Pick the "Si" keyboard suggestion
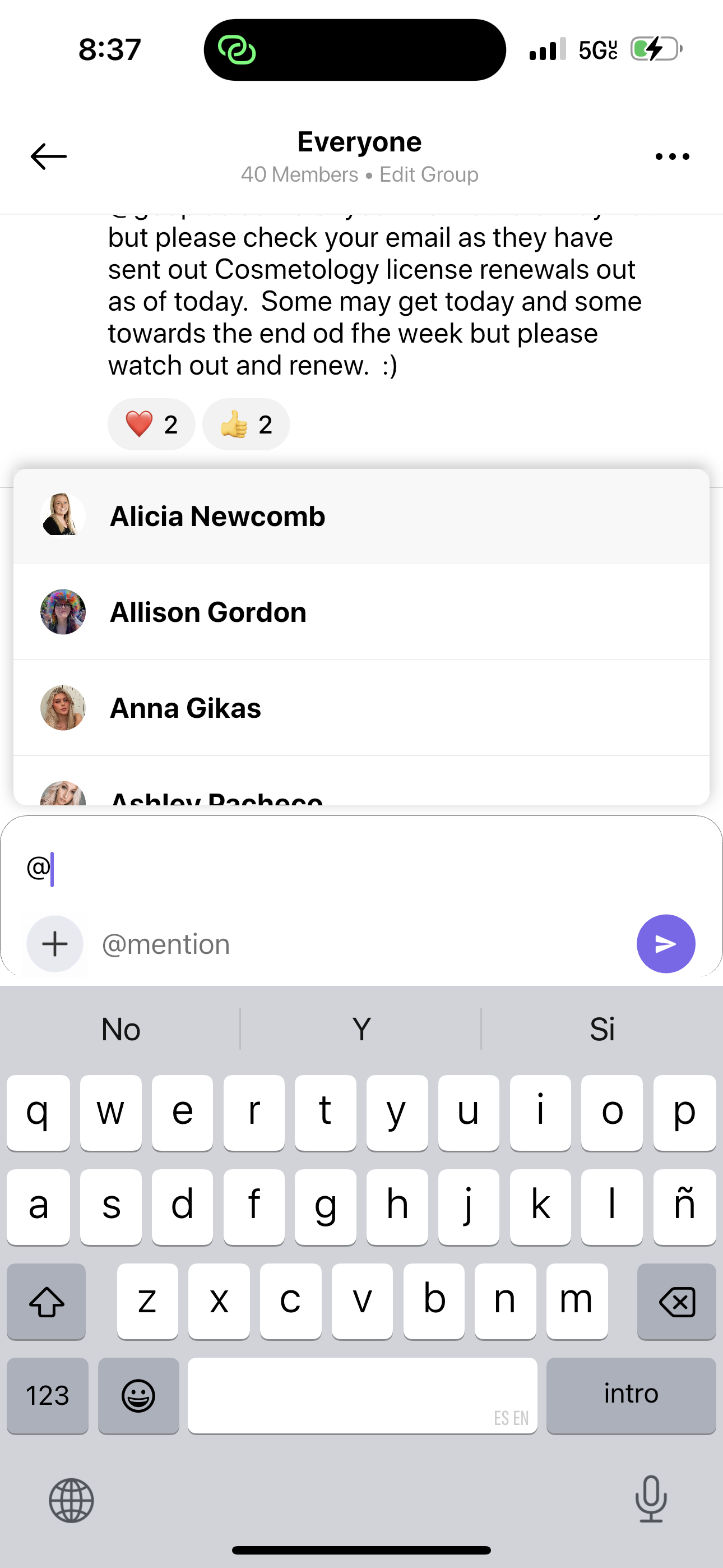Screen dimensions: 723x1568 602,1029
